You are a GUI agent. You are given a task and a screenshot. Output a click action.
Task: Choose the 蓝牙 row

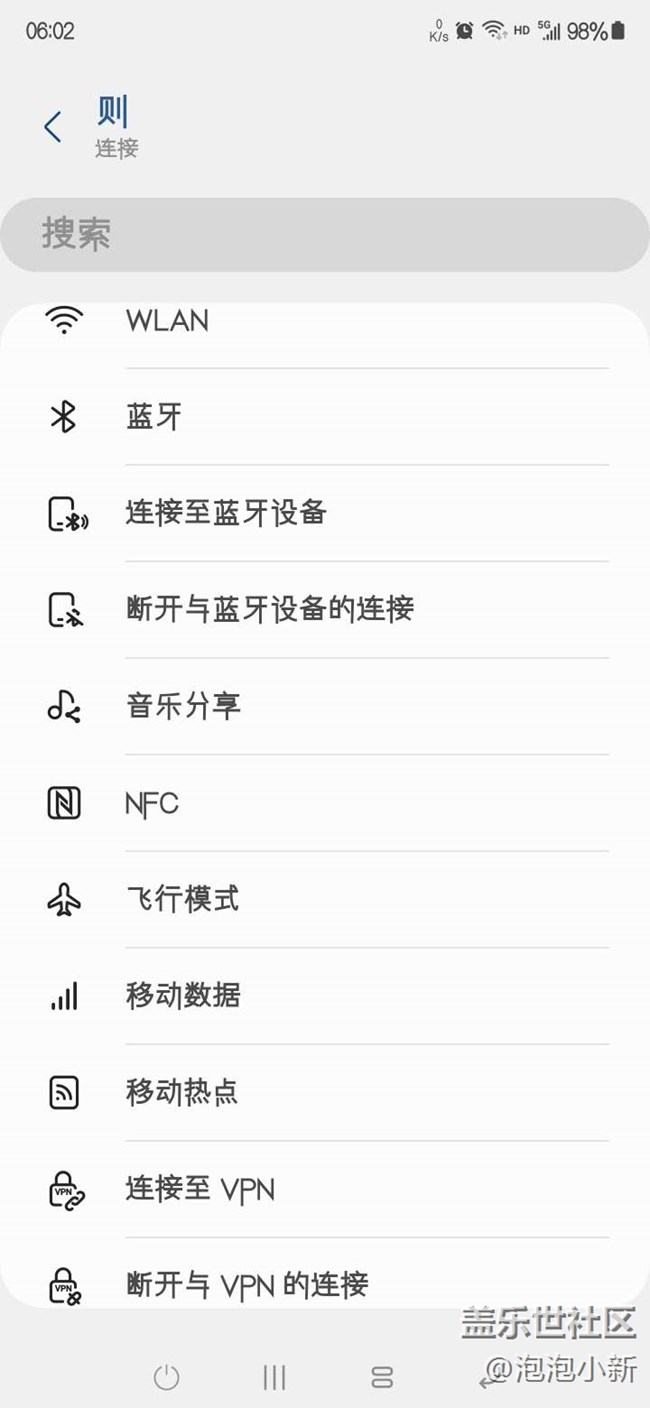(x=325, y=416)
